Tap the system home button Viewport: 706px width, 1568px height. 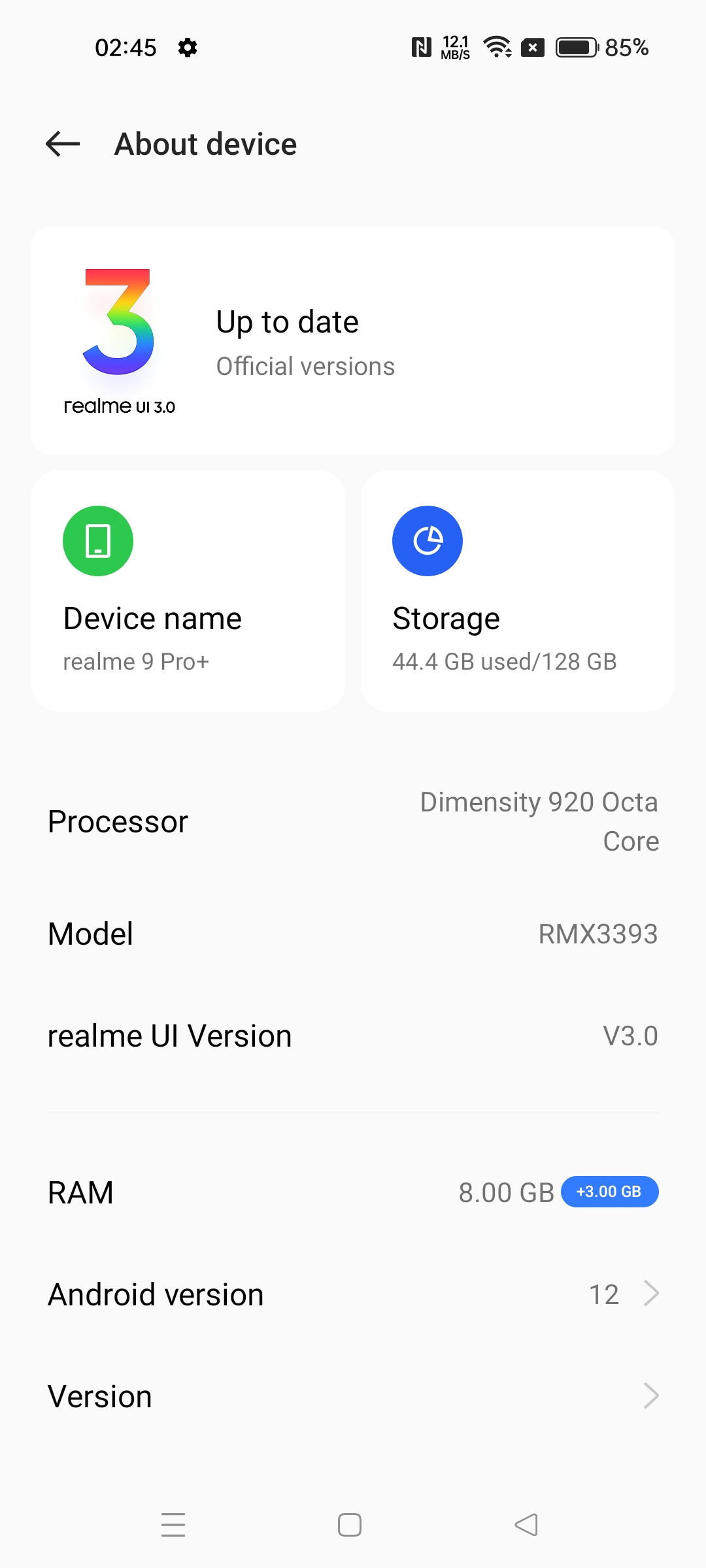350,1525
